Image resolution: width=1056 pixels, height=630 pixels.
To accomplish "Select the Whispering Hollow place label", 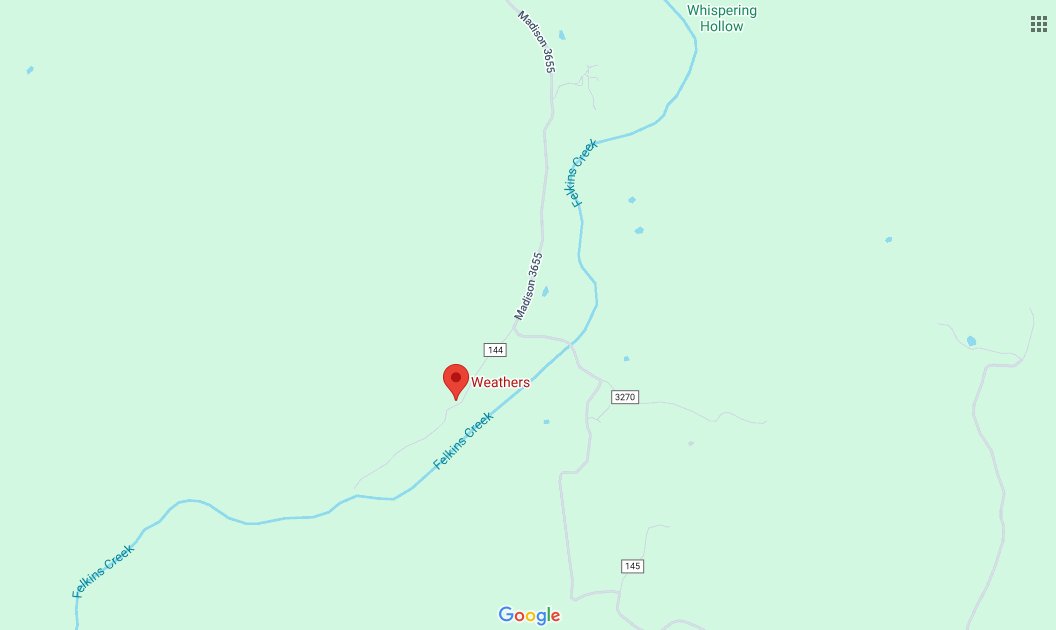I will 722,18.
